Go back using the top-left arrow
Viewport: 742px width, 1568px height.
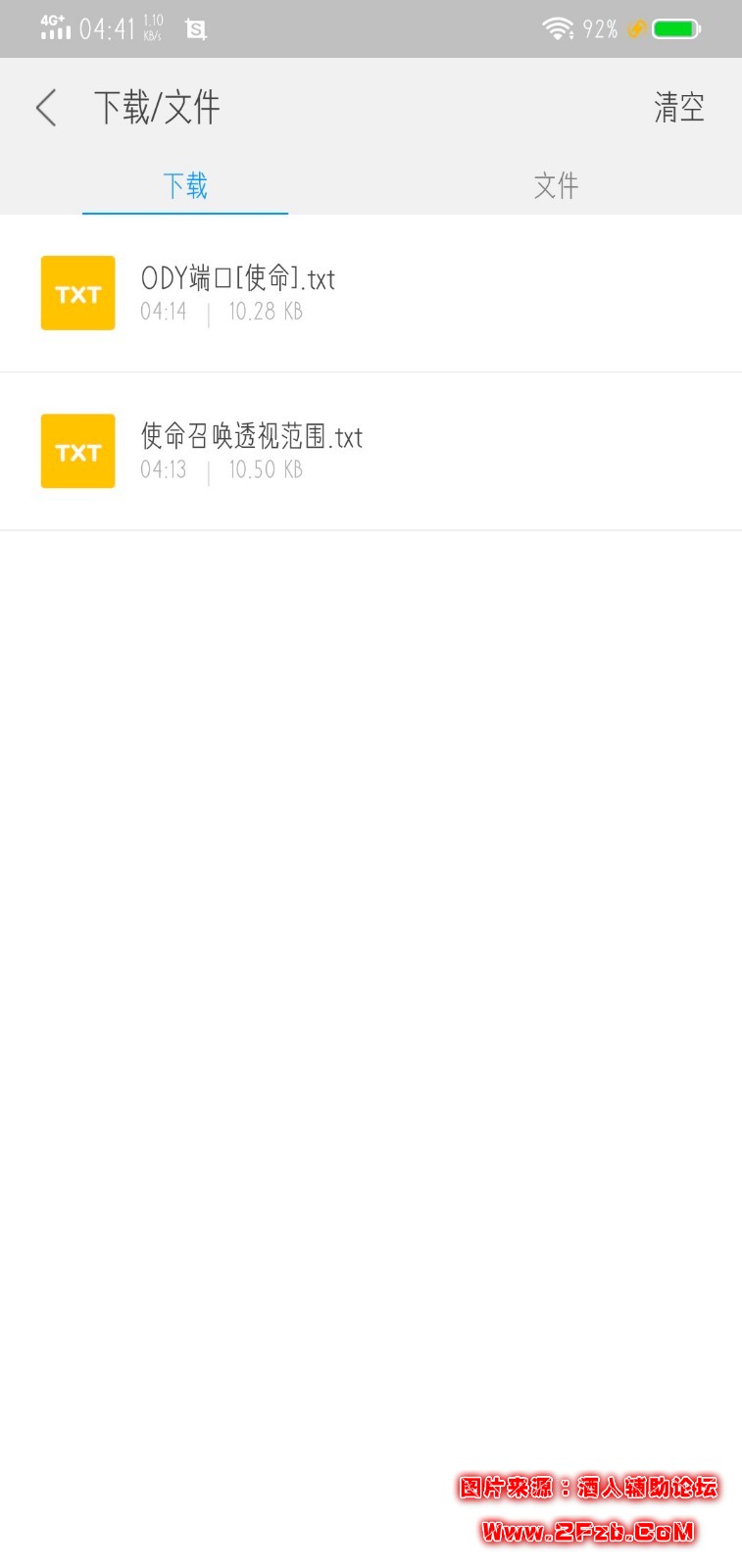(x=46, y=108)
